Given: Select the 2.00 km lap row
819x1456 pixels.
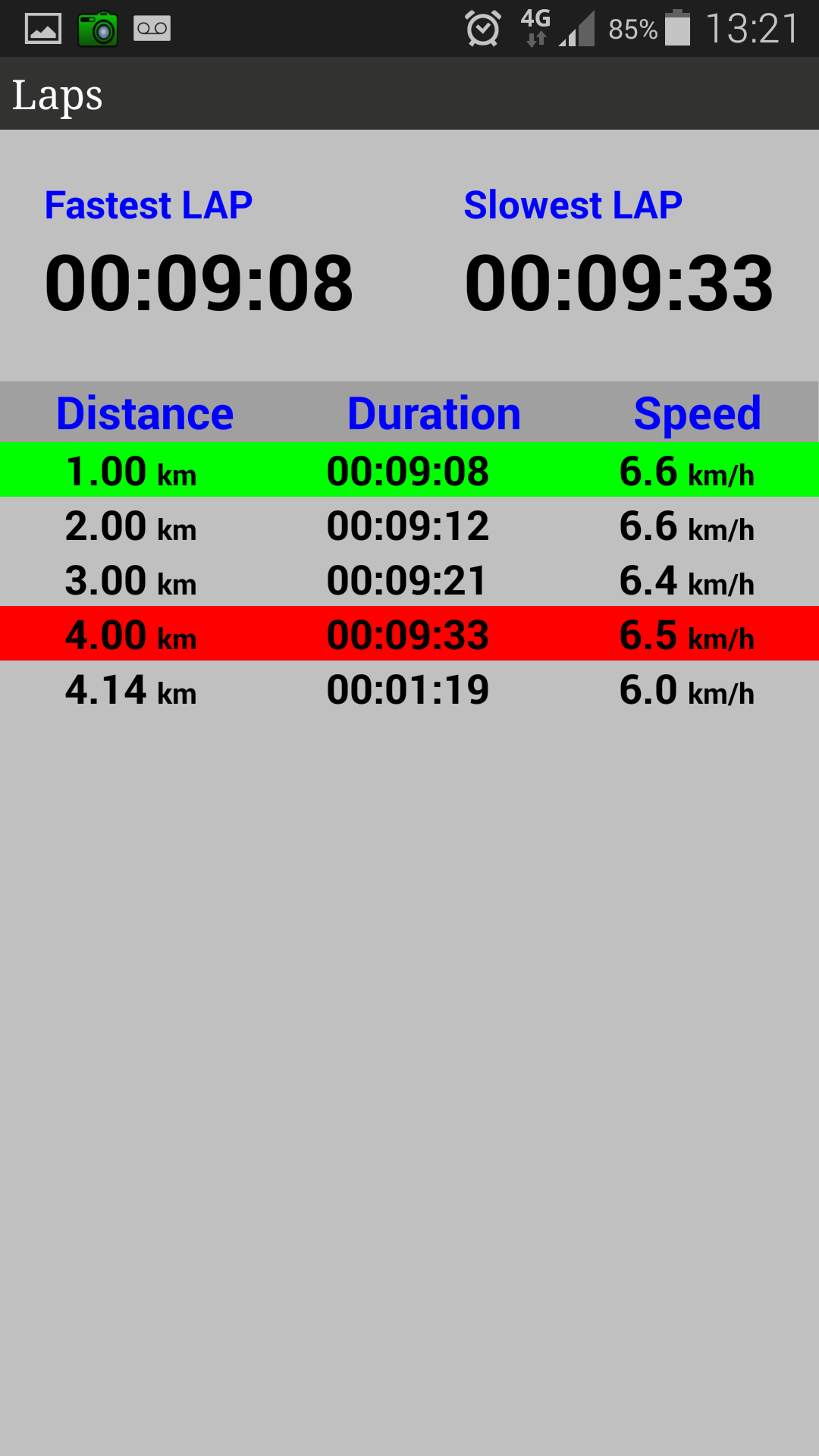Looking at the screenshot, I should coord(409,526).
